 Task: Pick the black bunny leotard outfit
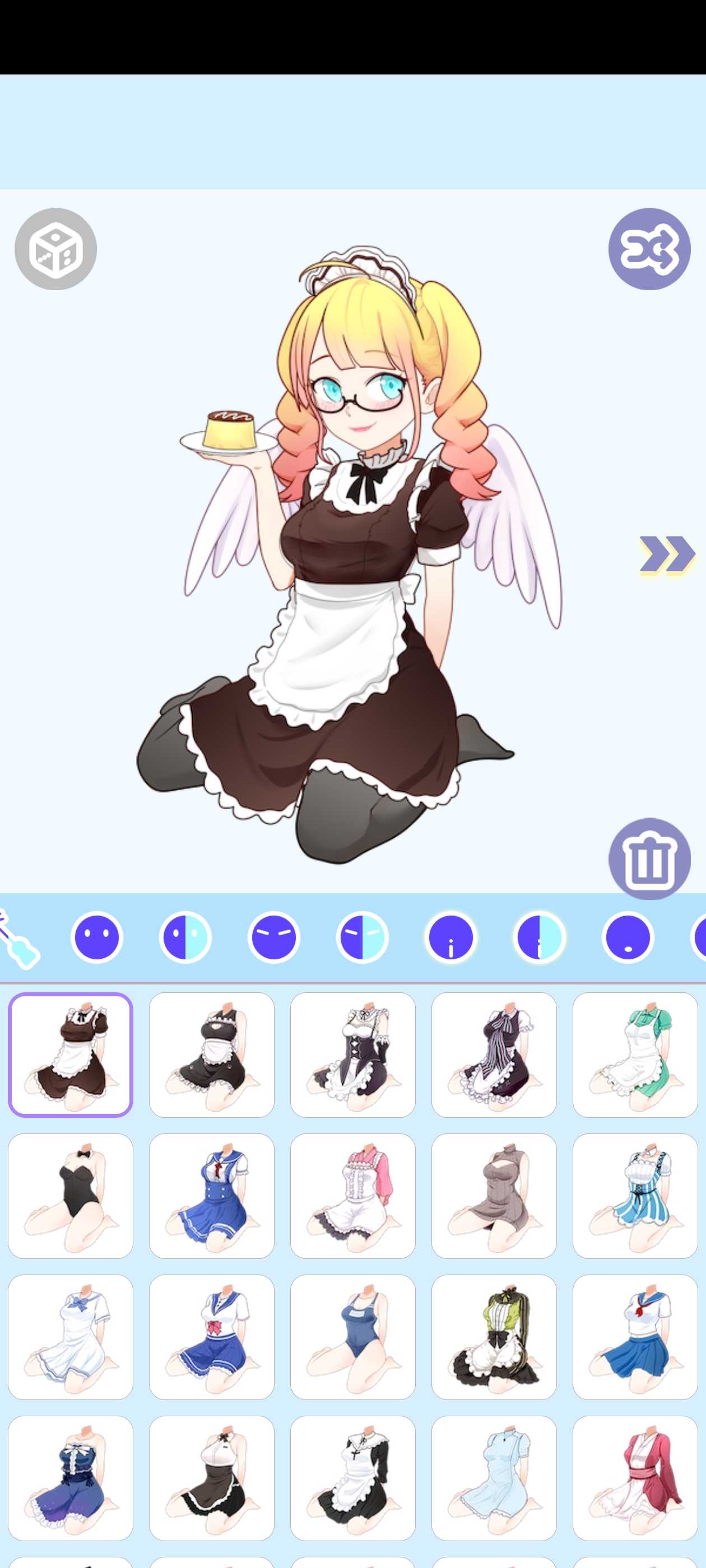(71, 1196)
